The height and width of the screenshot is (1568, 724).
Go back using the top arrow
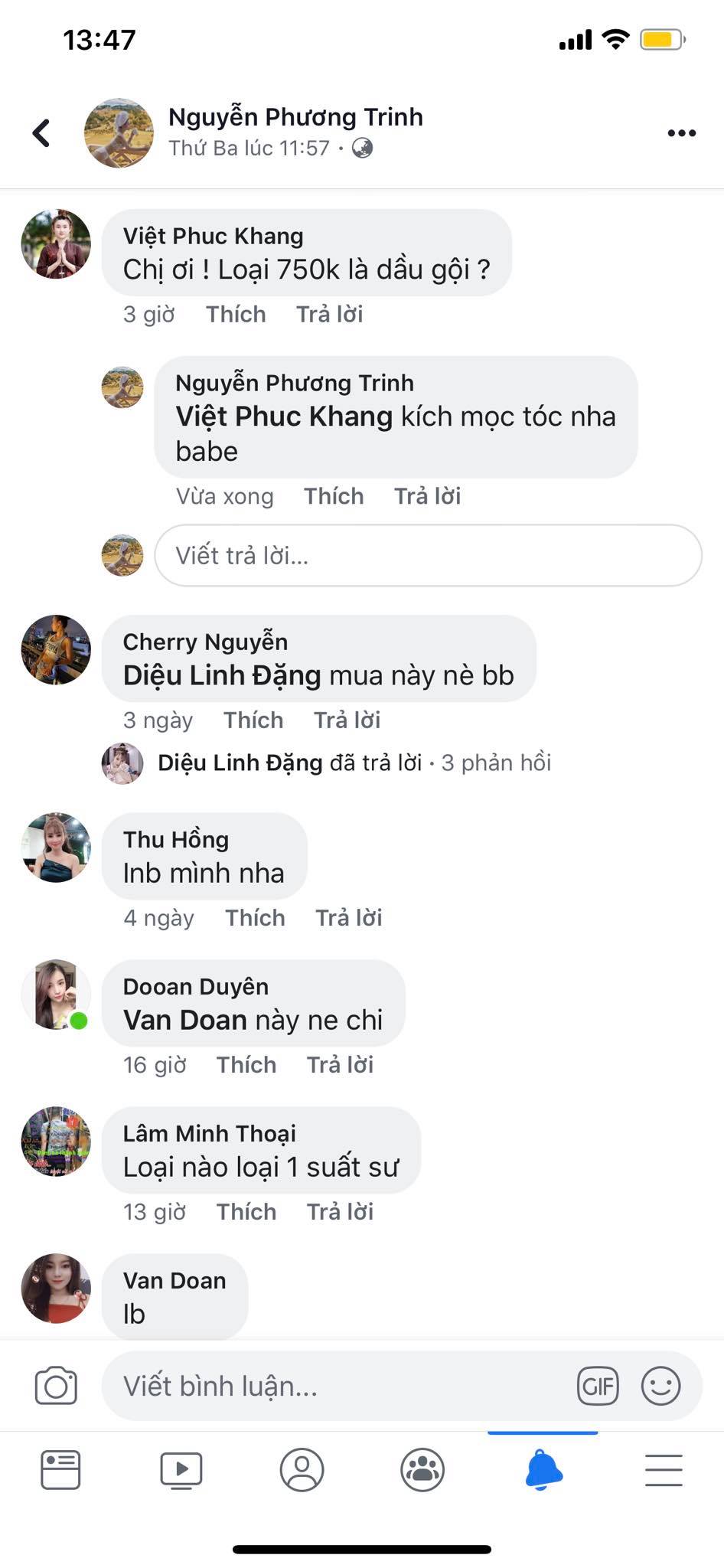(41, 132)
